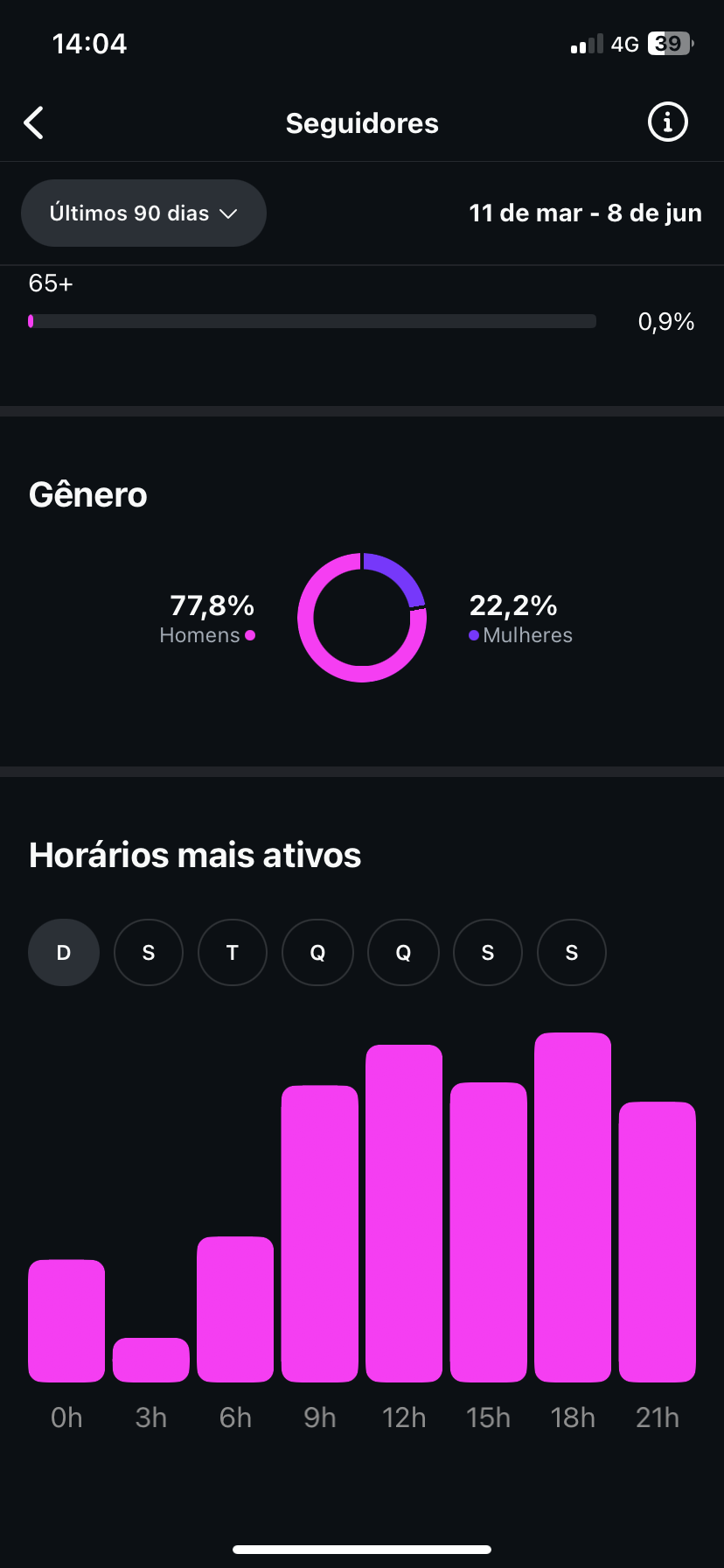This screenshot has height=1568, width=724.
Task: Tap the 18h bar in active hours
Action: pos(573,1207)
